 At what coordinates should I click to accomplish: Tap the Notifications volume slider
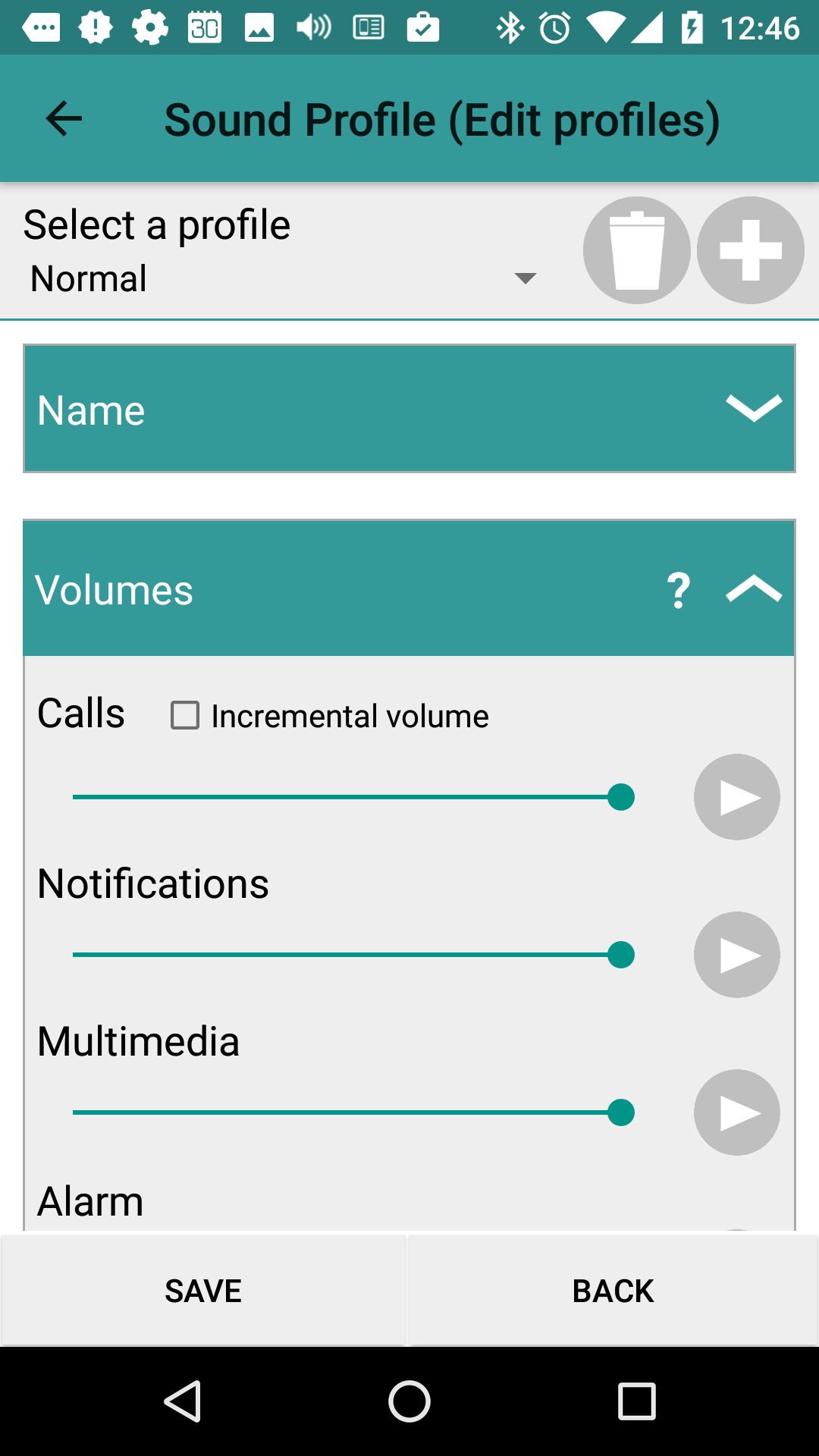353,955
